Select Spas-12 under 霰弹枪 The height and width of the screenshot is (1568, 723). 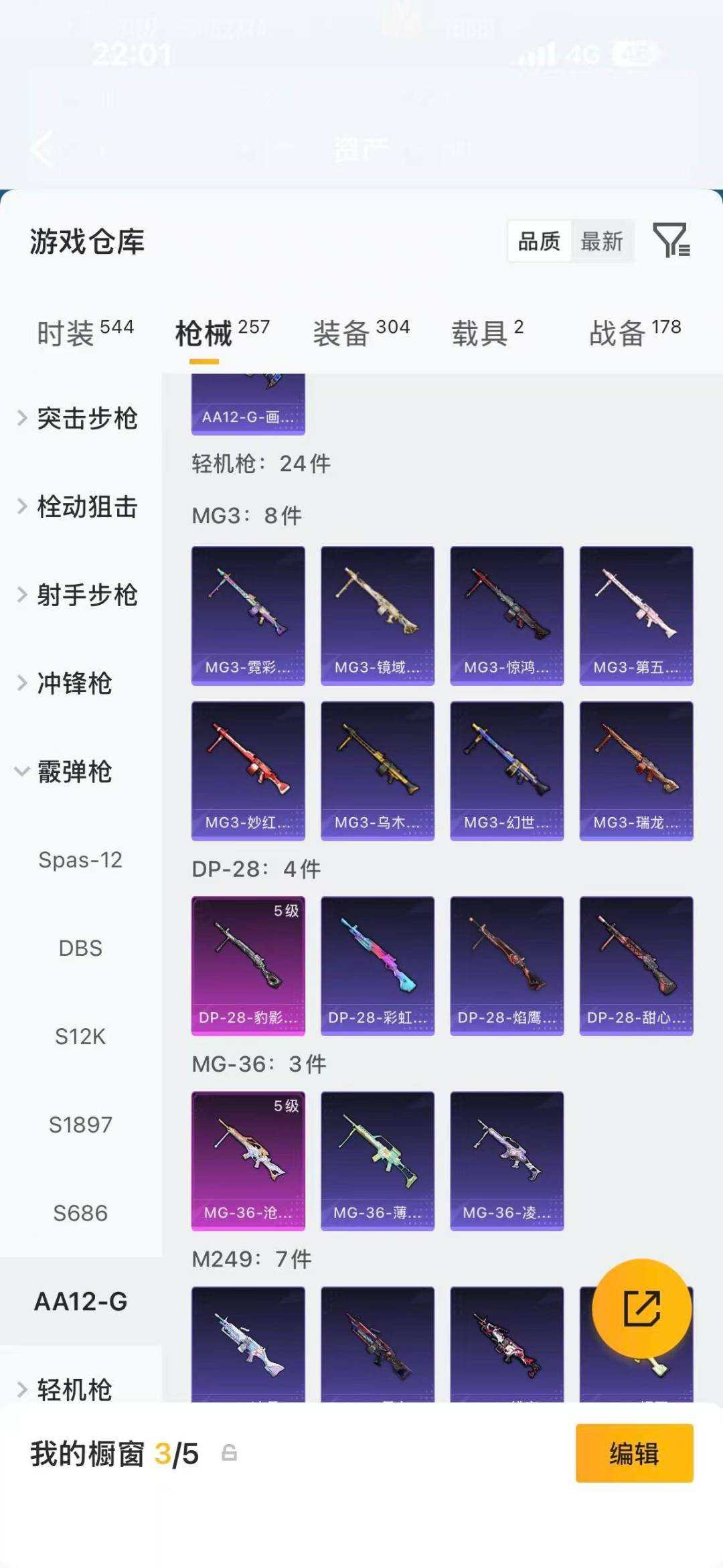click(80, 860)
